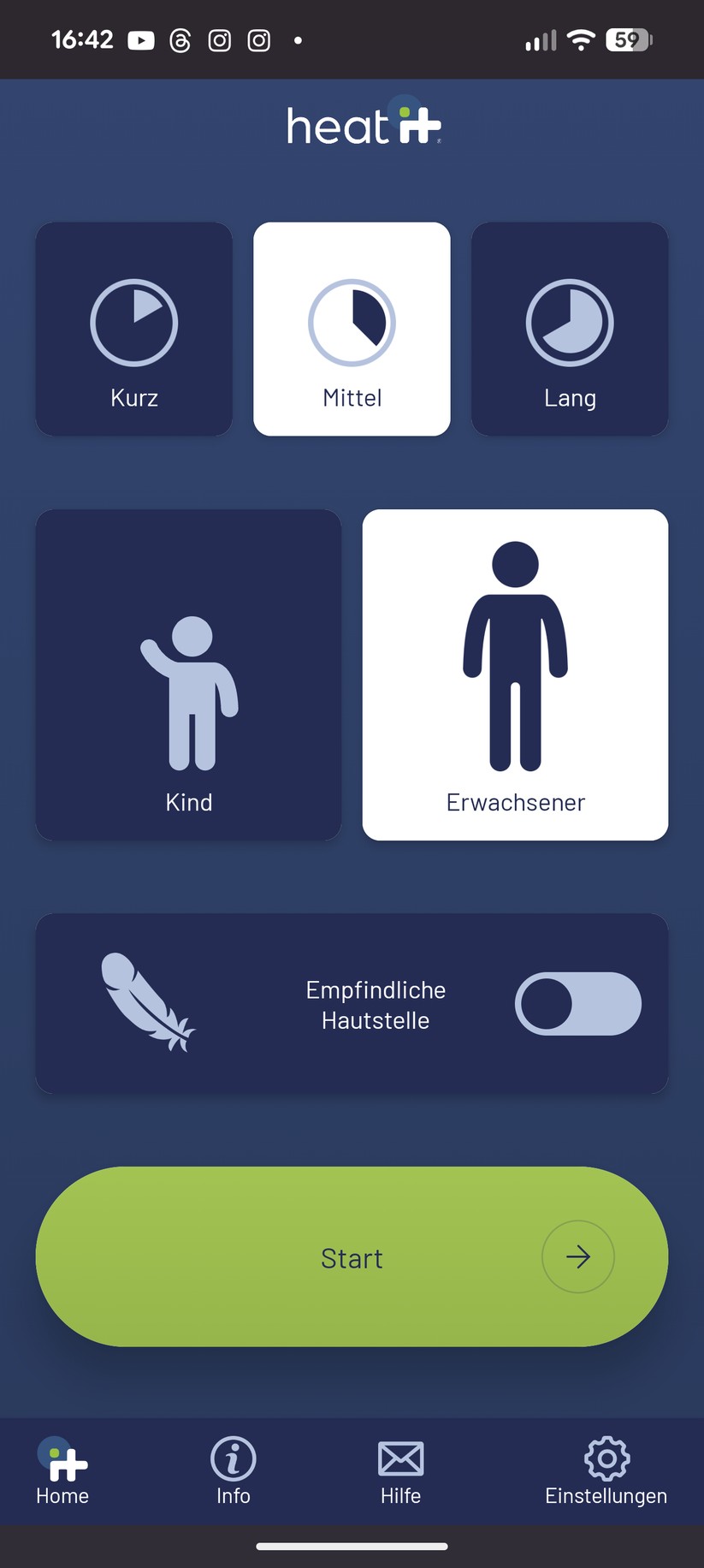The width and height of the screenshot is (704, 1568).
Task: Switch to the Hilfe tab
Action: pos(400,1472)
